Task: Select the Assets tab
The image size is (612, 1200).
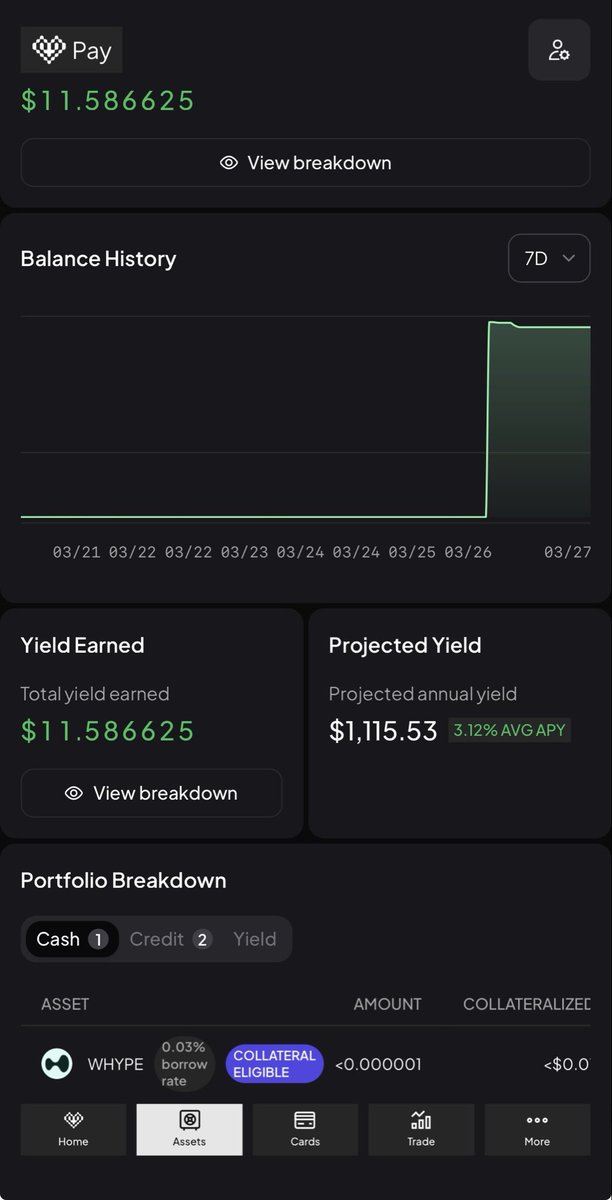Action: [x=189, y=1130]
